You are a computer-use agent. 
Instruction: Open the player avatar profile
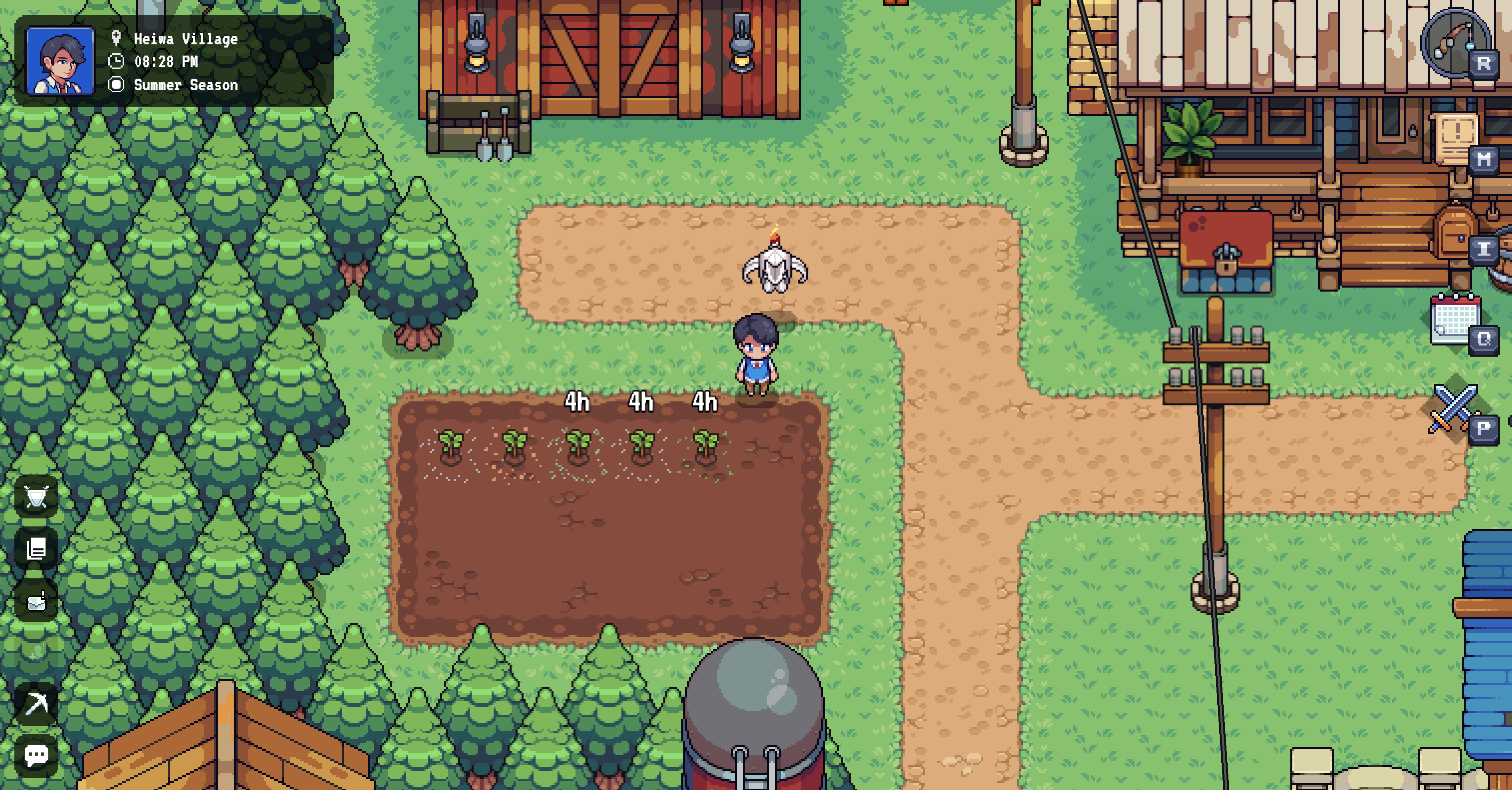tap(60, 61)
